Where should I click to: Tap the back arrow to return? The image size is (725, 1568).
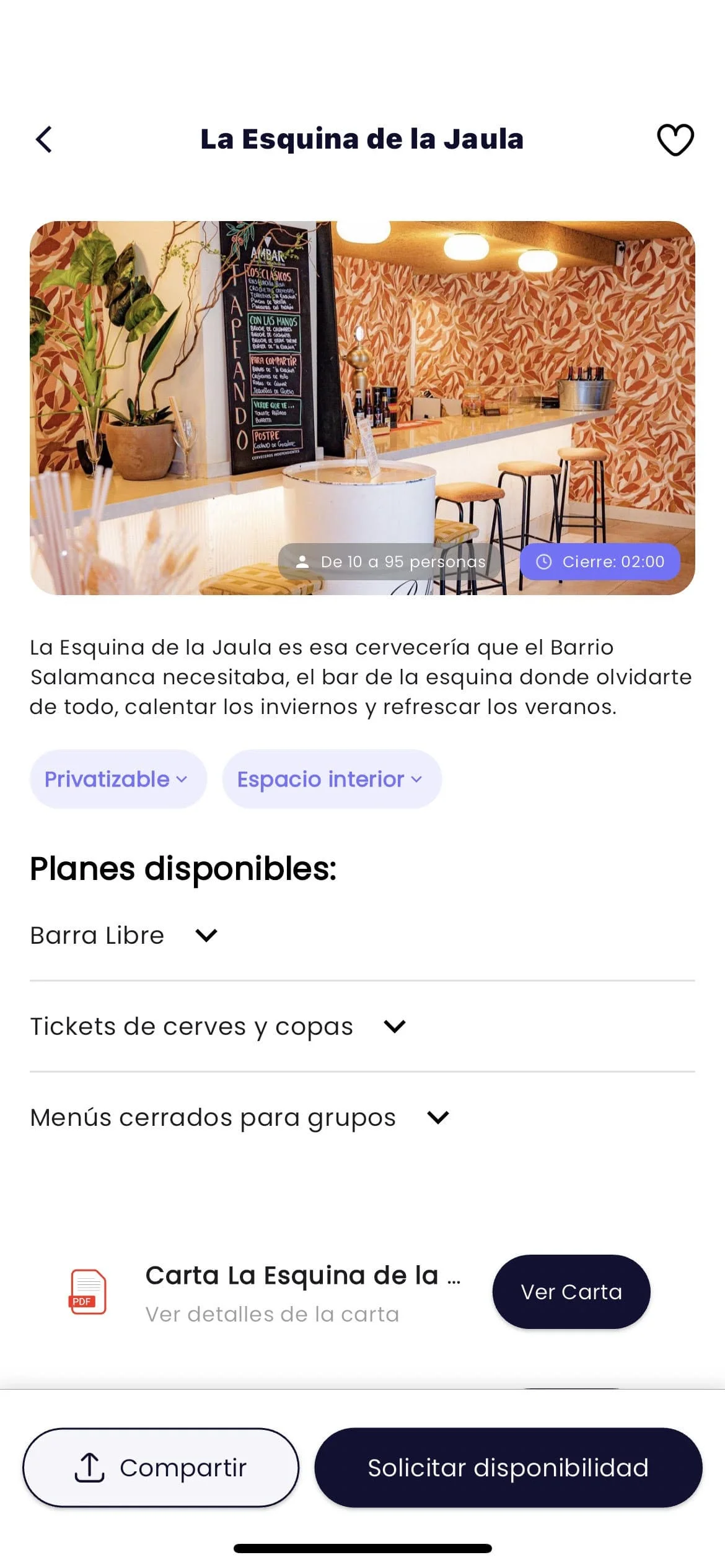pyautogui.click(x=44, y=139)
